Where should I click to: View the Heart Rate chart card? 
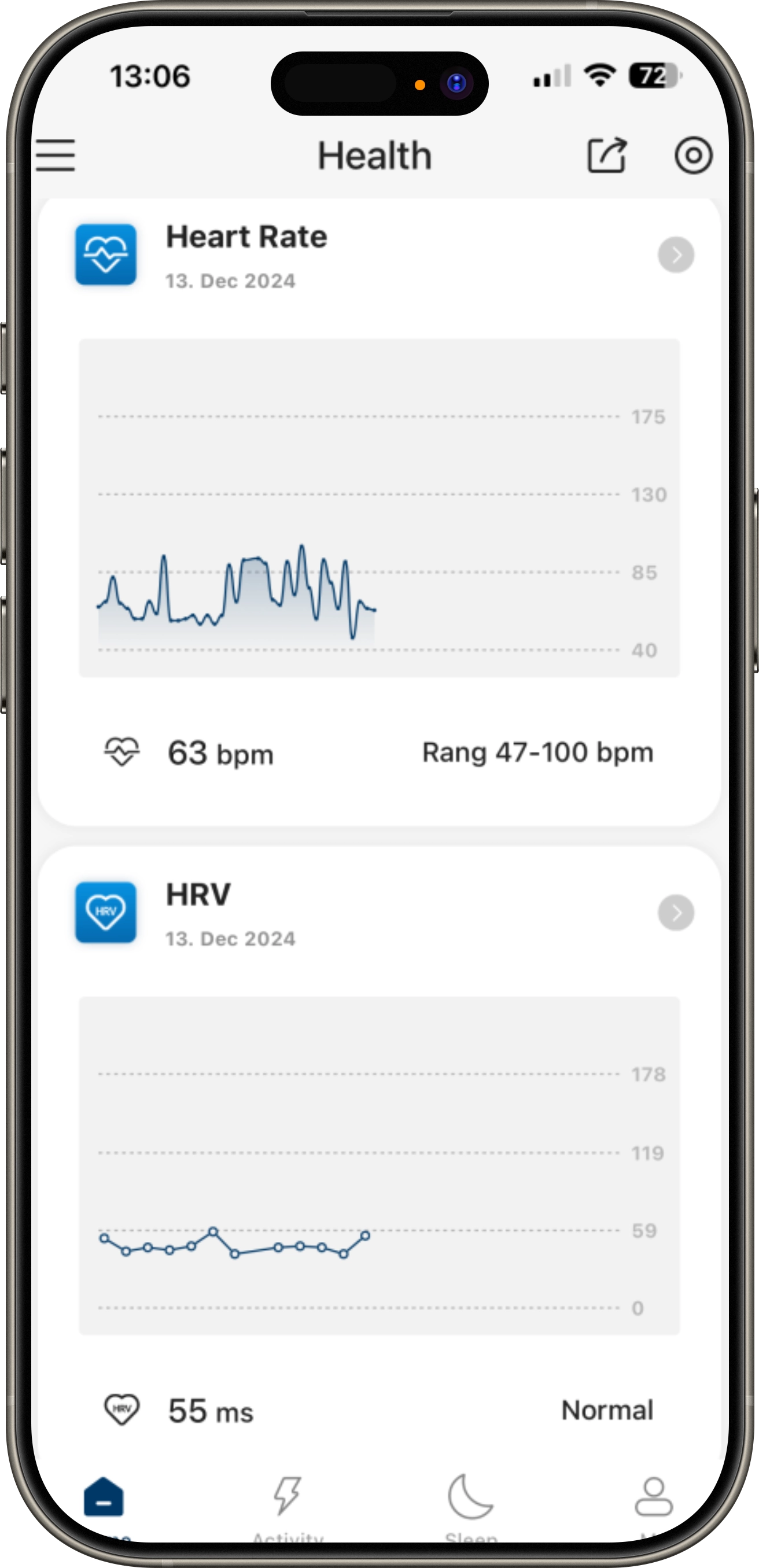click(x=378, y=508)
